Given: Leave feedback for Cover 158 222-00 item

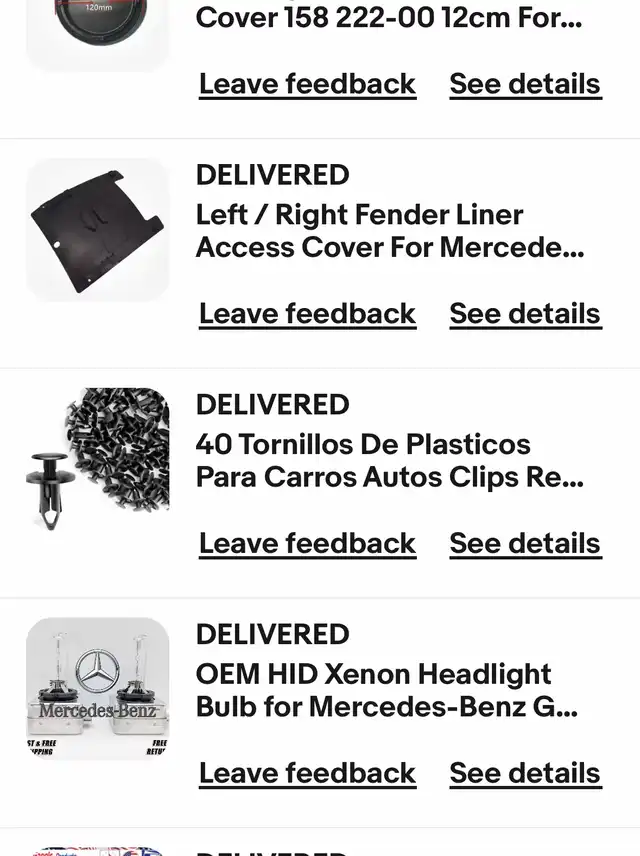Looking at the screenshot, I should [307, 84].
